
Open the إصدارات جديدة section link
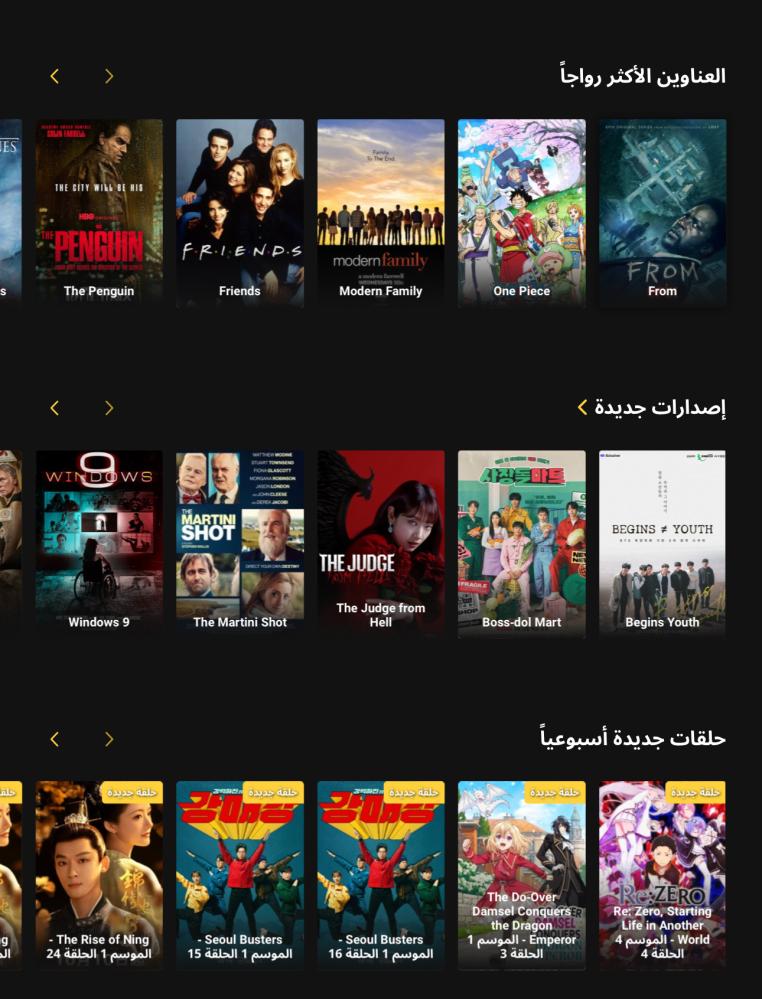click(652, 407)
